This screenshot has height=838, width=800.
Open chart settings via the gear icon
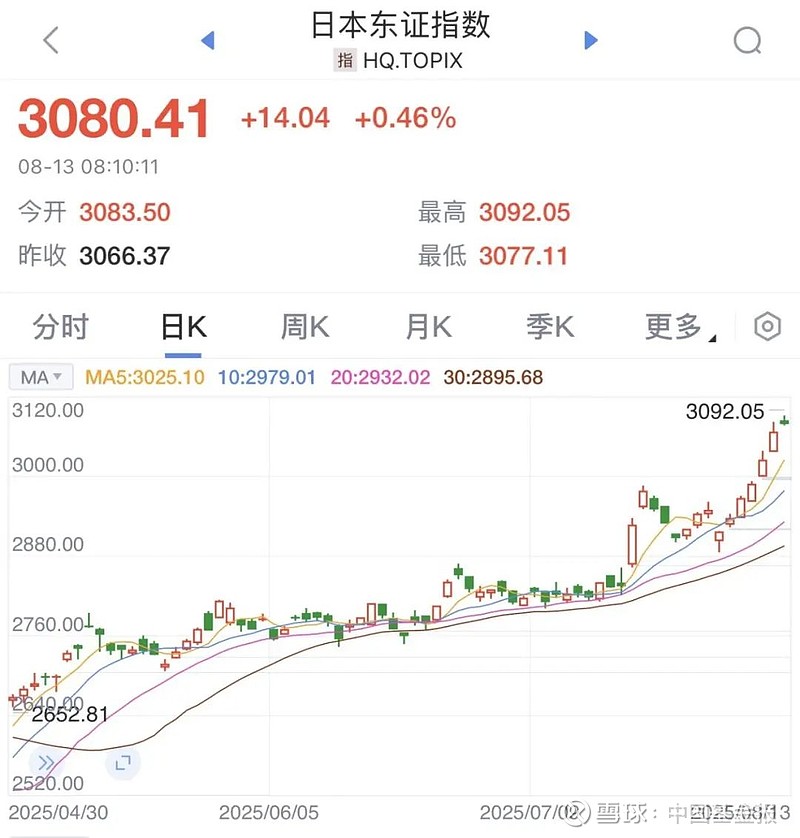[766, 327]
